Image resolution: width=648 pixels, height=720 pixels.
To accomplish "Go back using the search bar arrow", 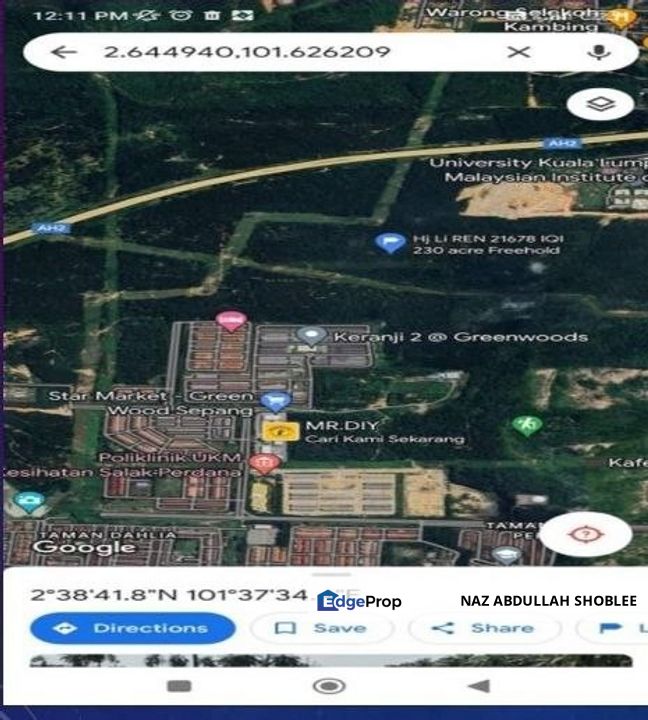I will pos(63,52).
